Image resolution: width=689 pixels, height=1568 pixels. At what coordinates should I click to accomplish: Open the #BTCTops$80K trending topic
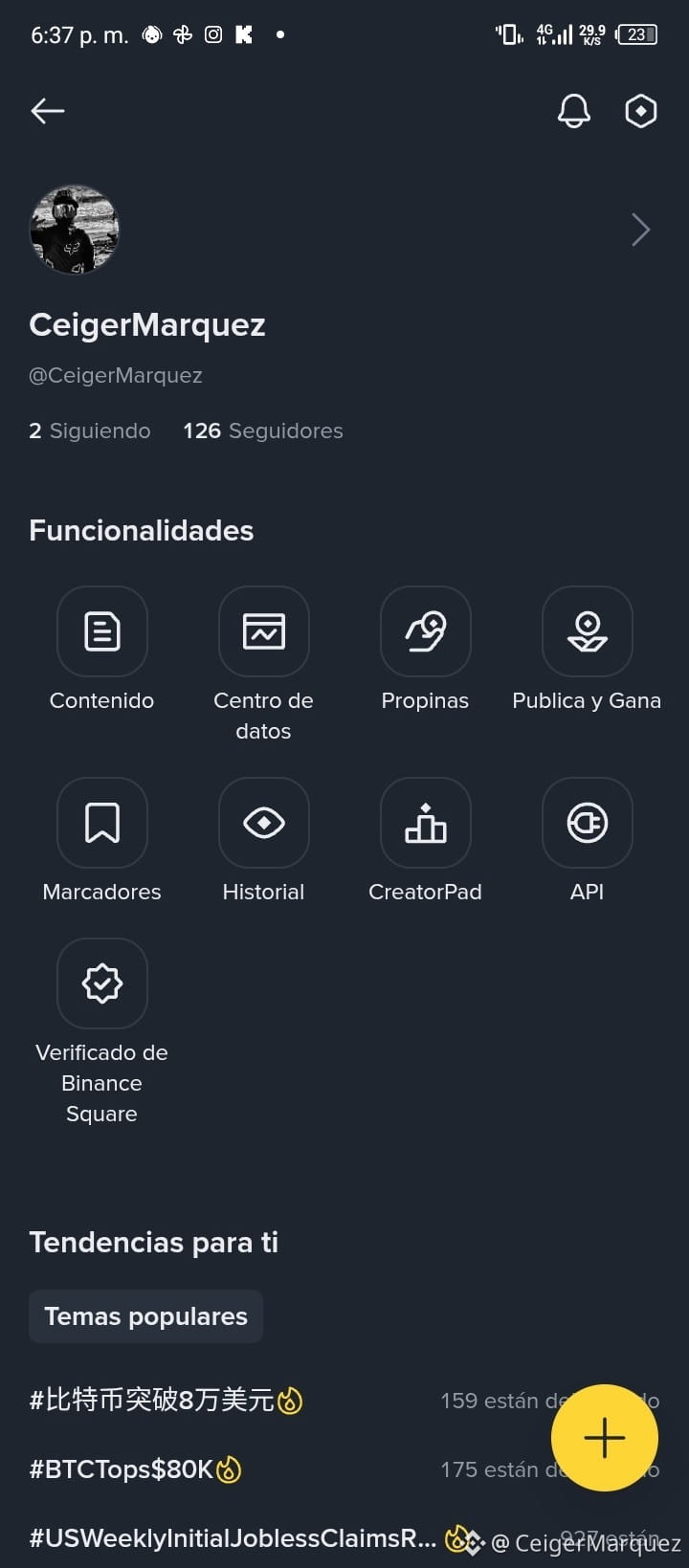point(135,1469)
